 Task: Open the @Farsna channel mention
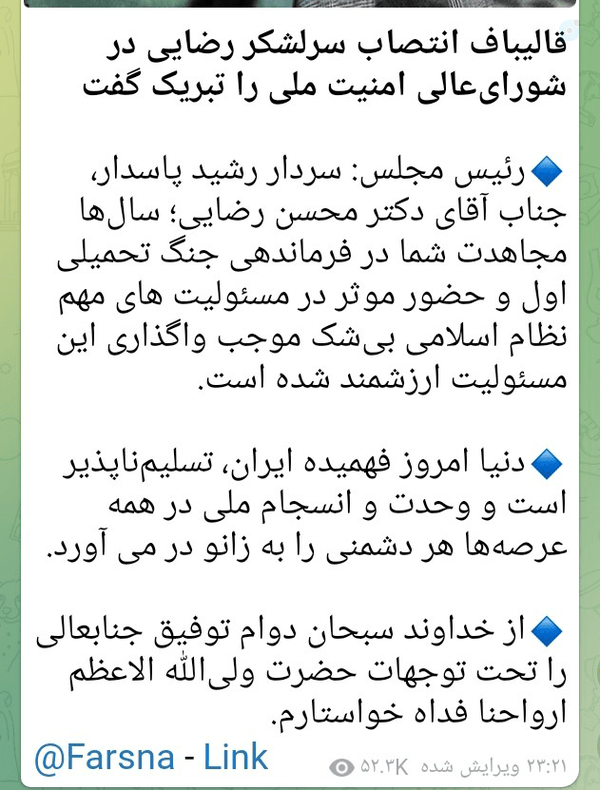point(104,757)
